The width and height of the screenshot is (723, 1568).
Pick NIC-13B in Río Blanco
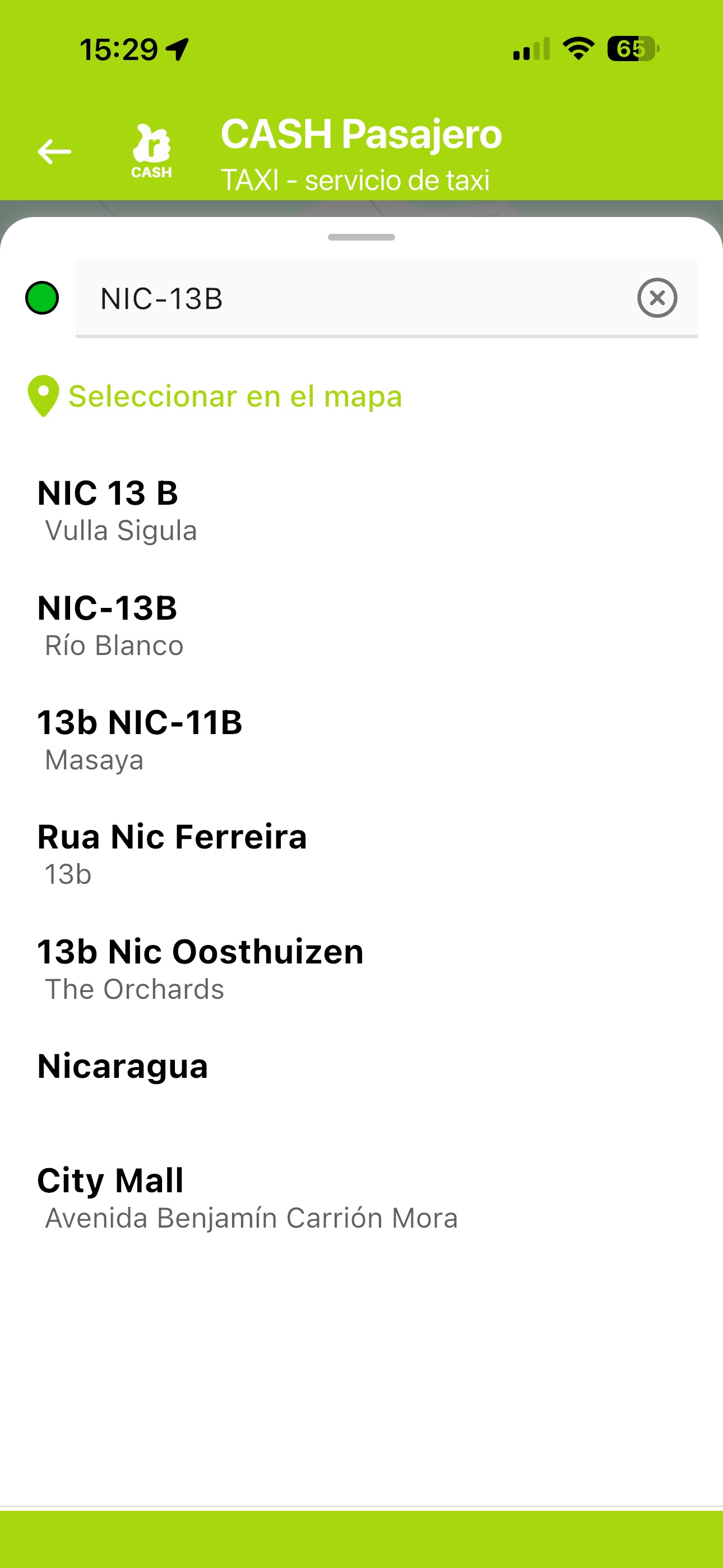[361, 625]
